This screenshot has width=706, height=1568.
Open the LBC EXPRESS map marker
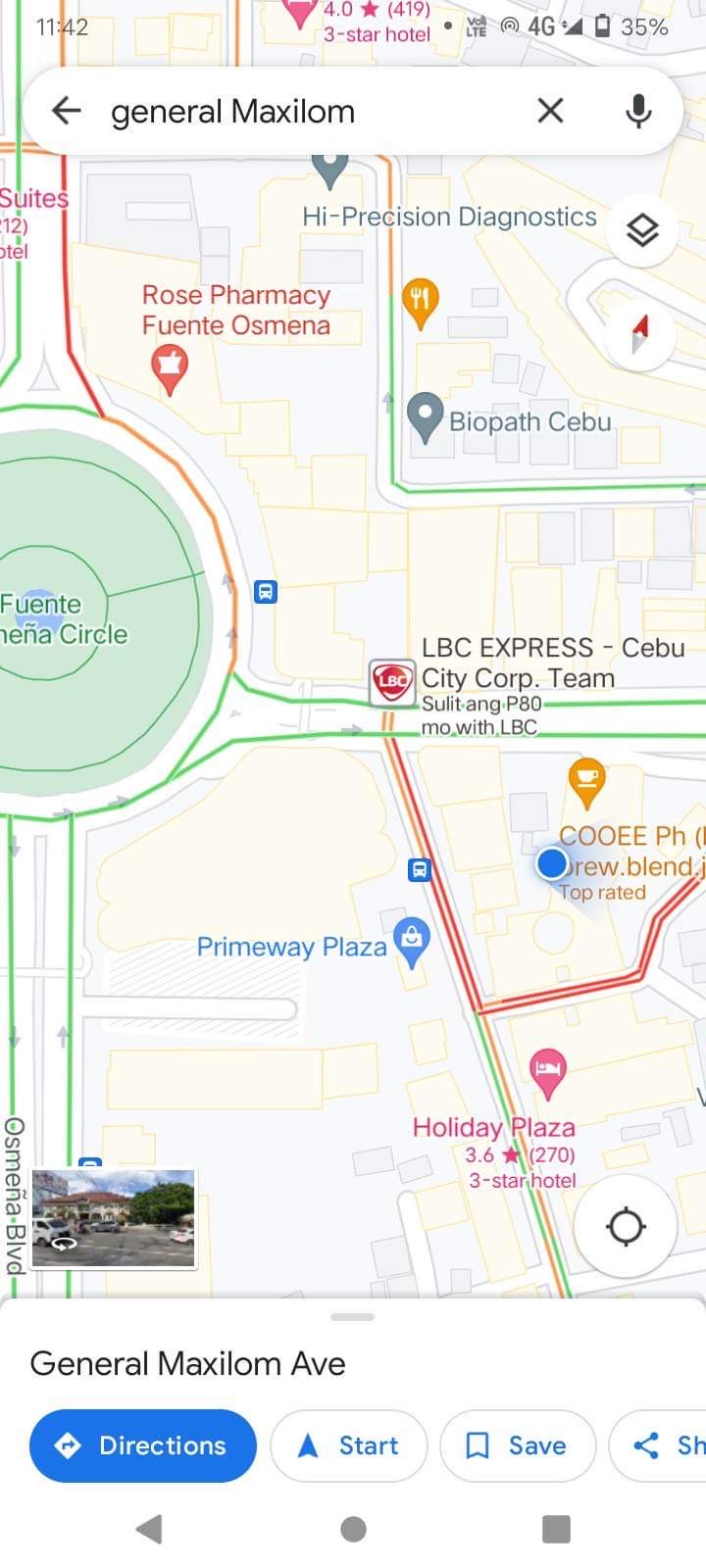391,680
